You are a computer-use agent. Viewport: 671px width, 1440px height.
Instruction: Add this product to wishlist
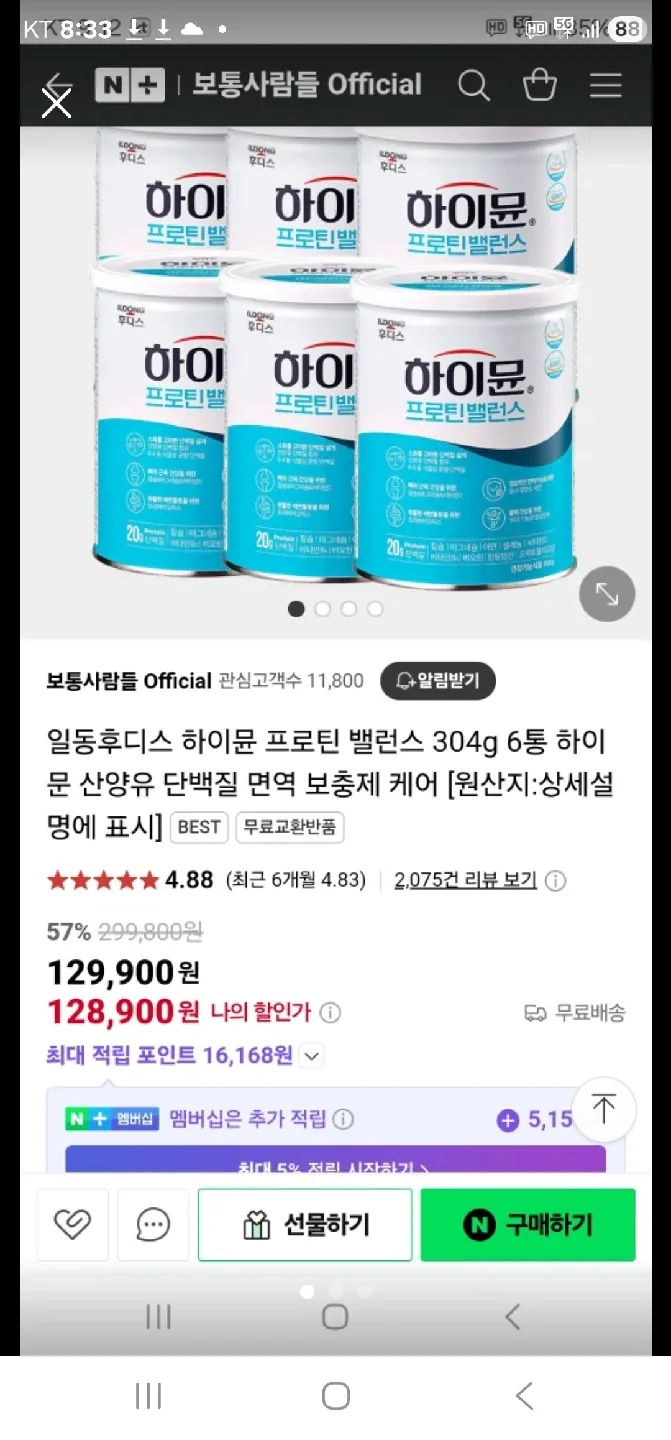72,1224
